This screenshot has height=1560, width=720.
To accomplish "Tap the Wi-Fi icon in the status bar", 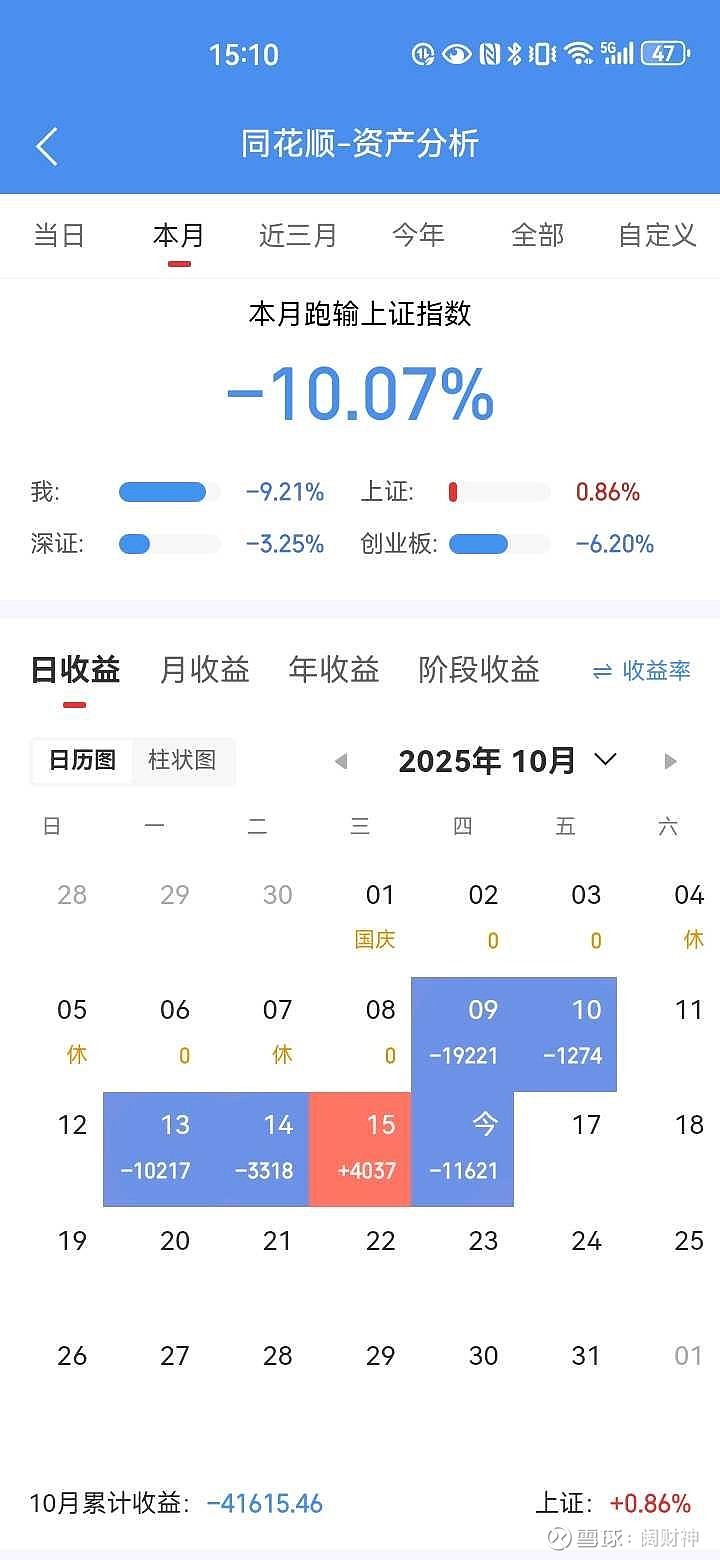I will point(578,54).
